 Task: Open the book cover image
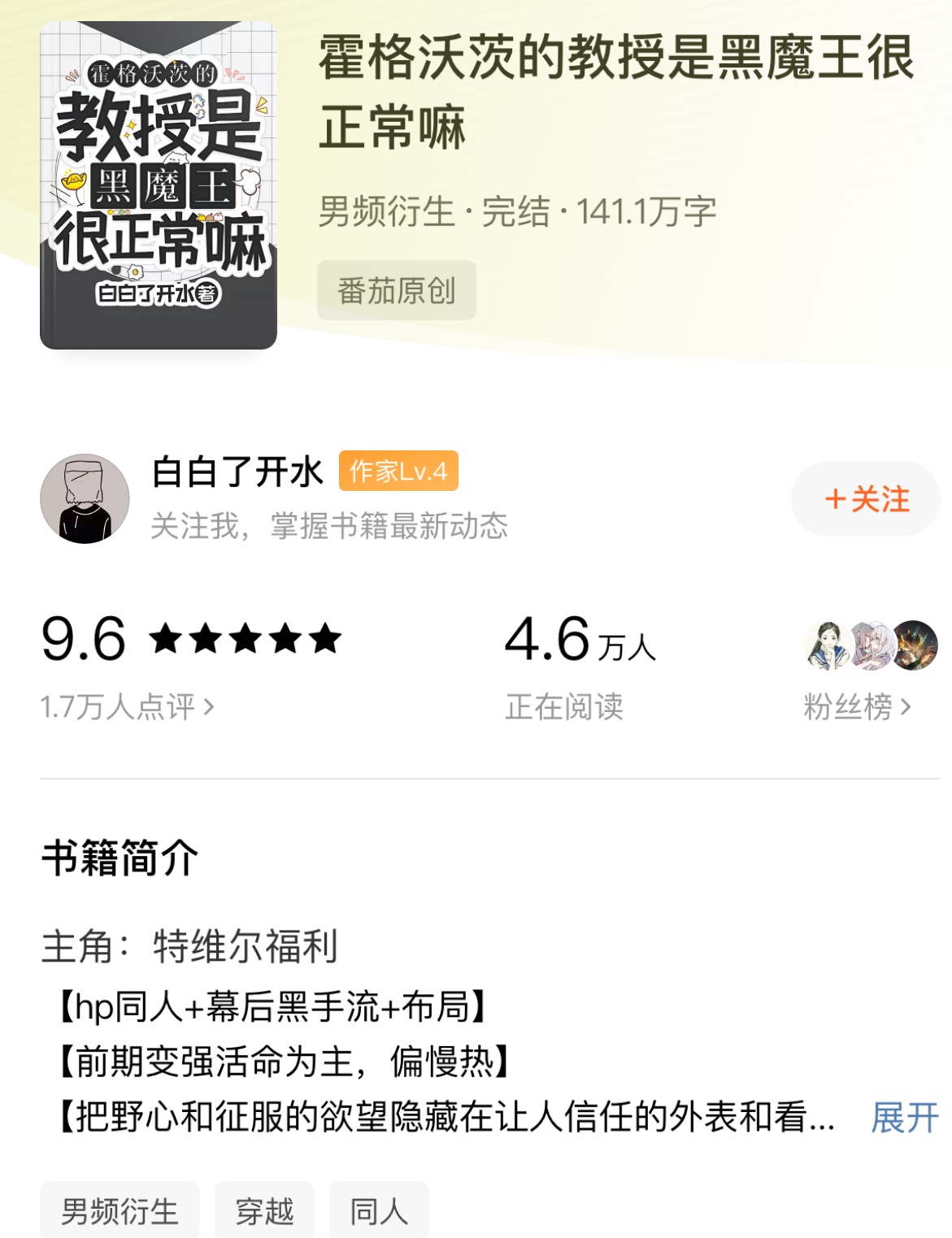[159, 185]
